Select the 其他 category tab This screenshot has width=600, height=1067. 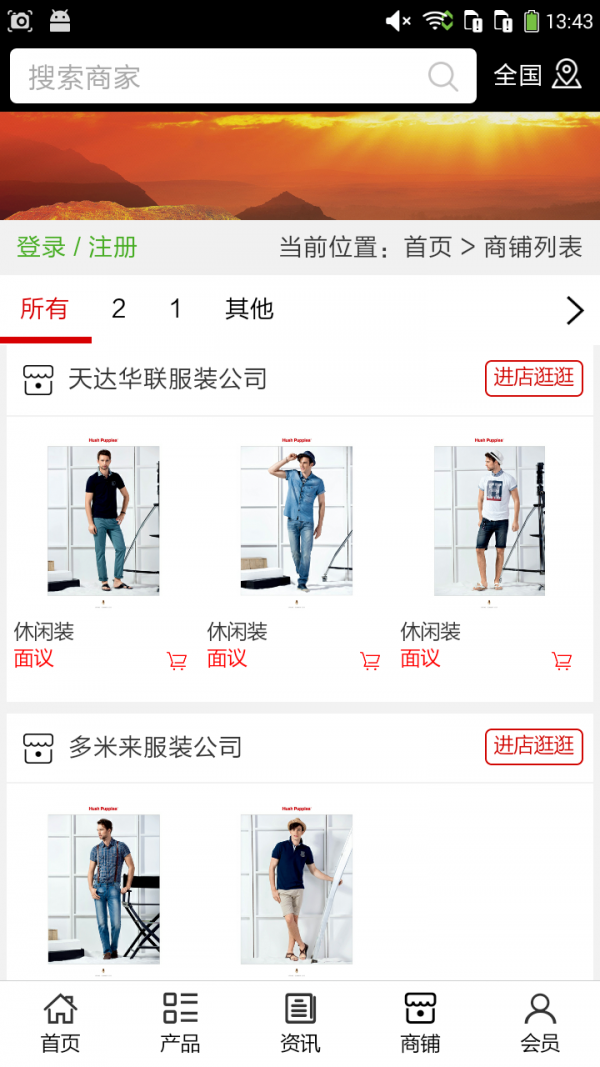pos(249,309)
